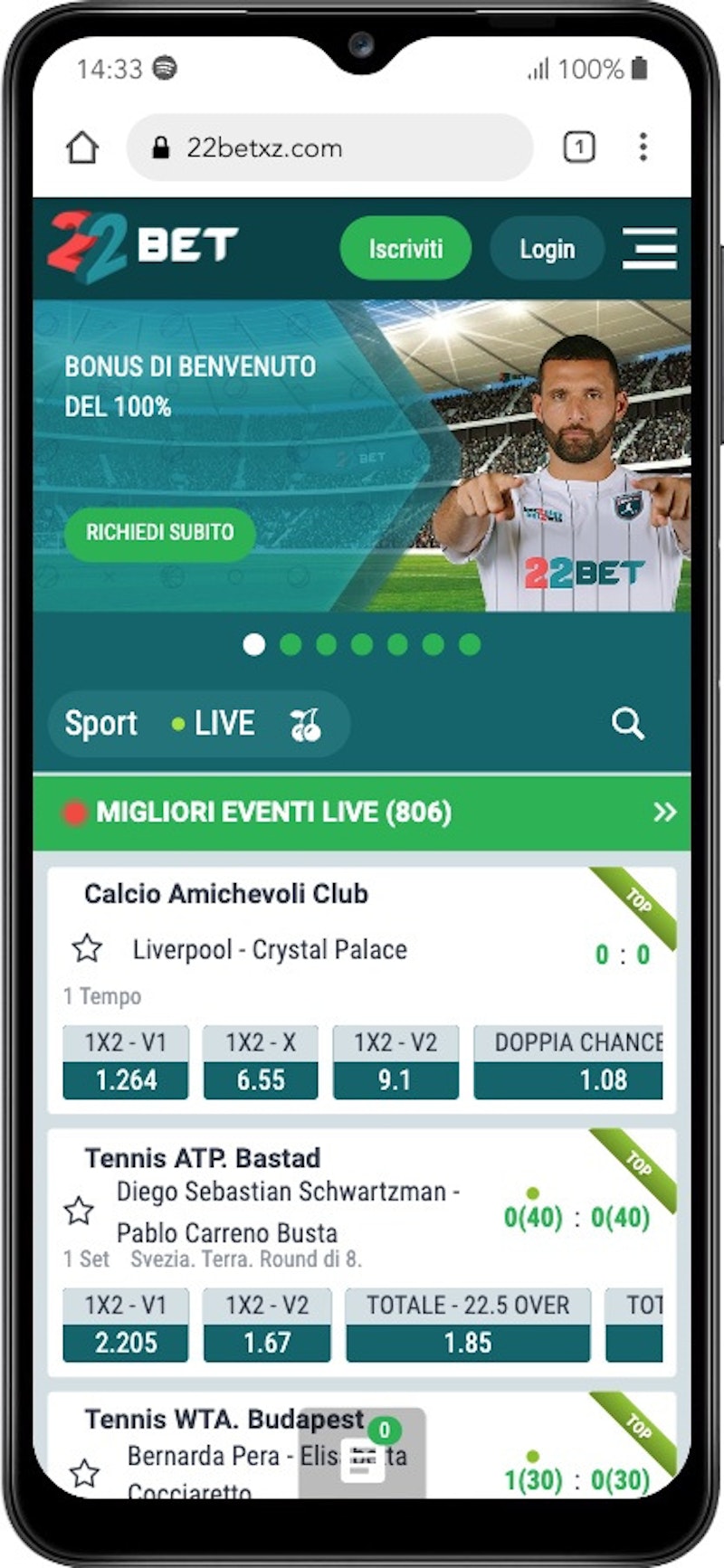
Task: Open the Login page
Action: (x=547, y=249)
